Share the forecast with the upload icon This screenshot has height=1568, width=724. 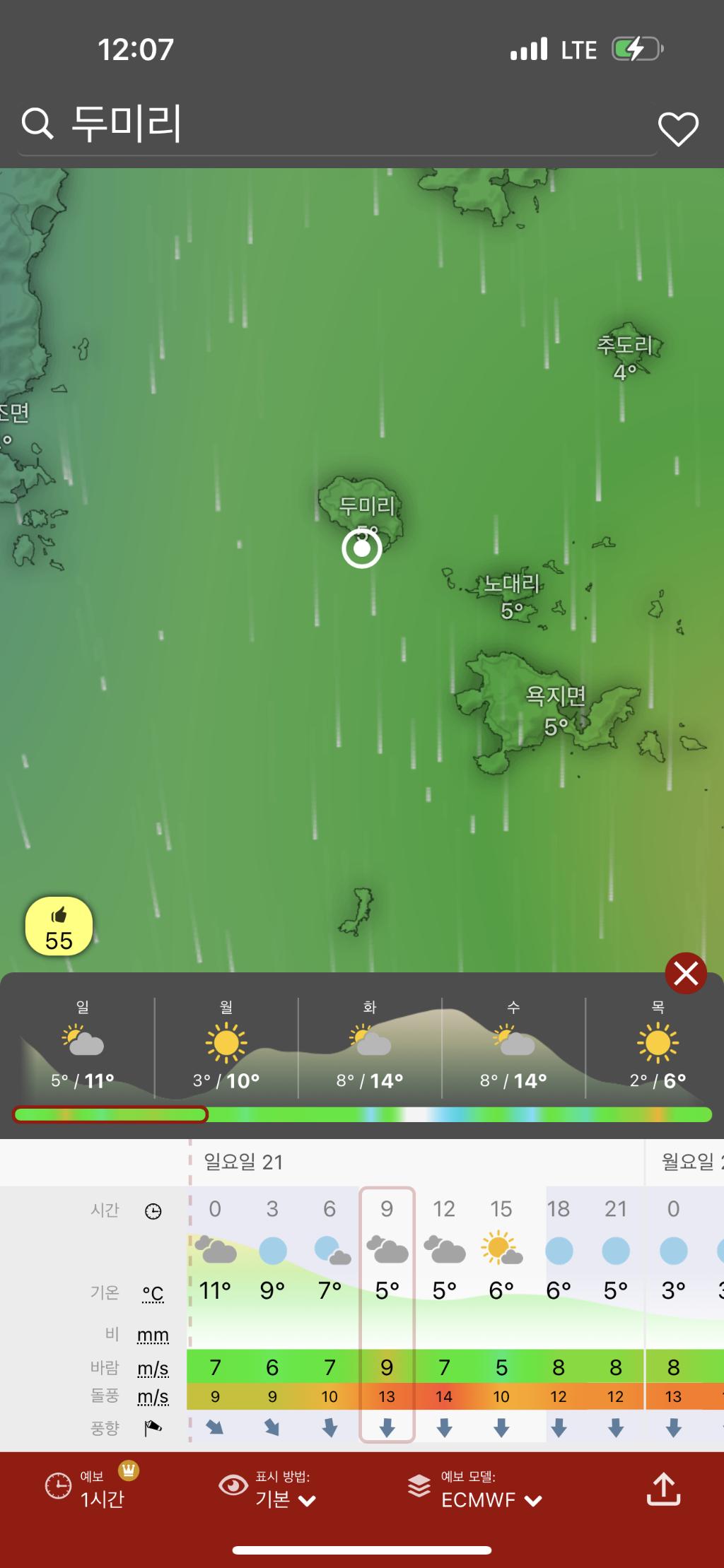[663, 1490]
